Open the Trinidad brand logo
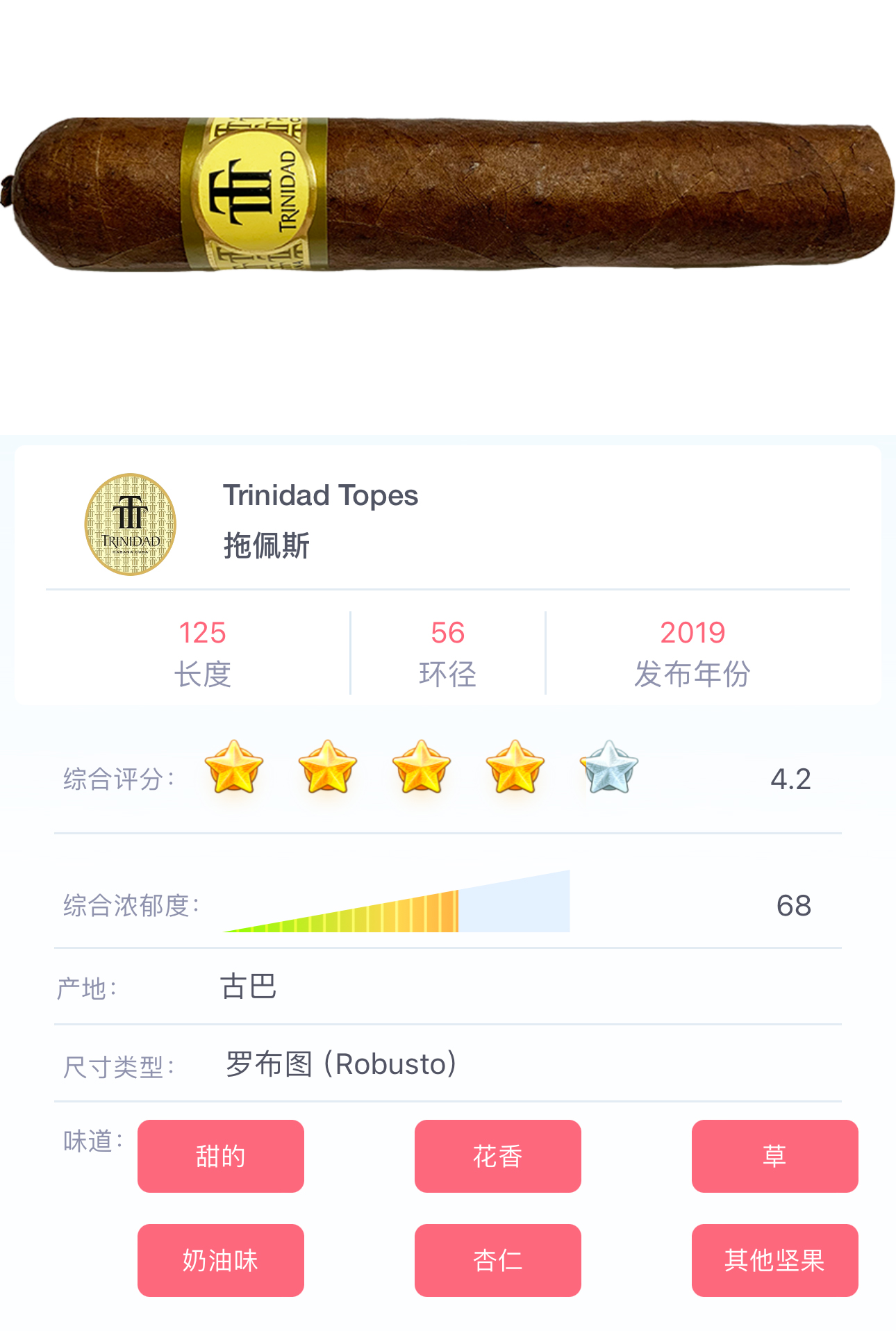Image resolution: width=896 pixels, height=1331 pixels. 131,524
